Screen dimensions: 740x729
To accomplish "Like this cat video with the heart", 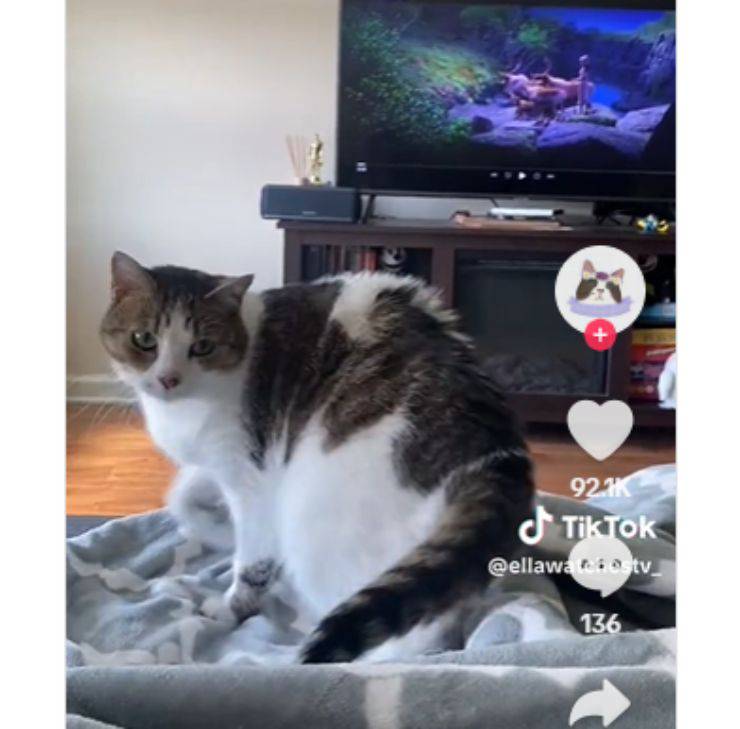I will click(x=600, y=428).
